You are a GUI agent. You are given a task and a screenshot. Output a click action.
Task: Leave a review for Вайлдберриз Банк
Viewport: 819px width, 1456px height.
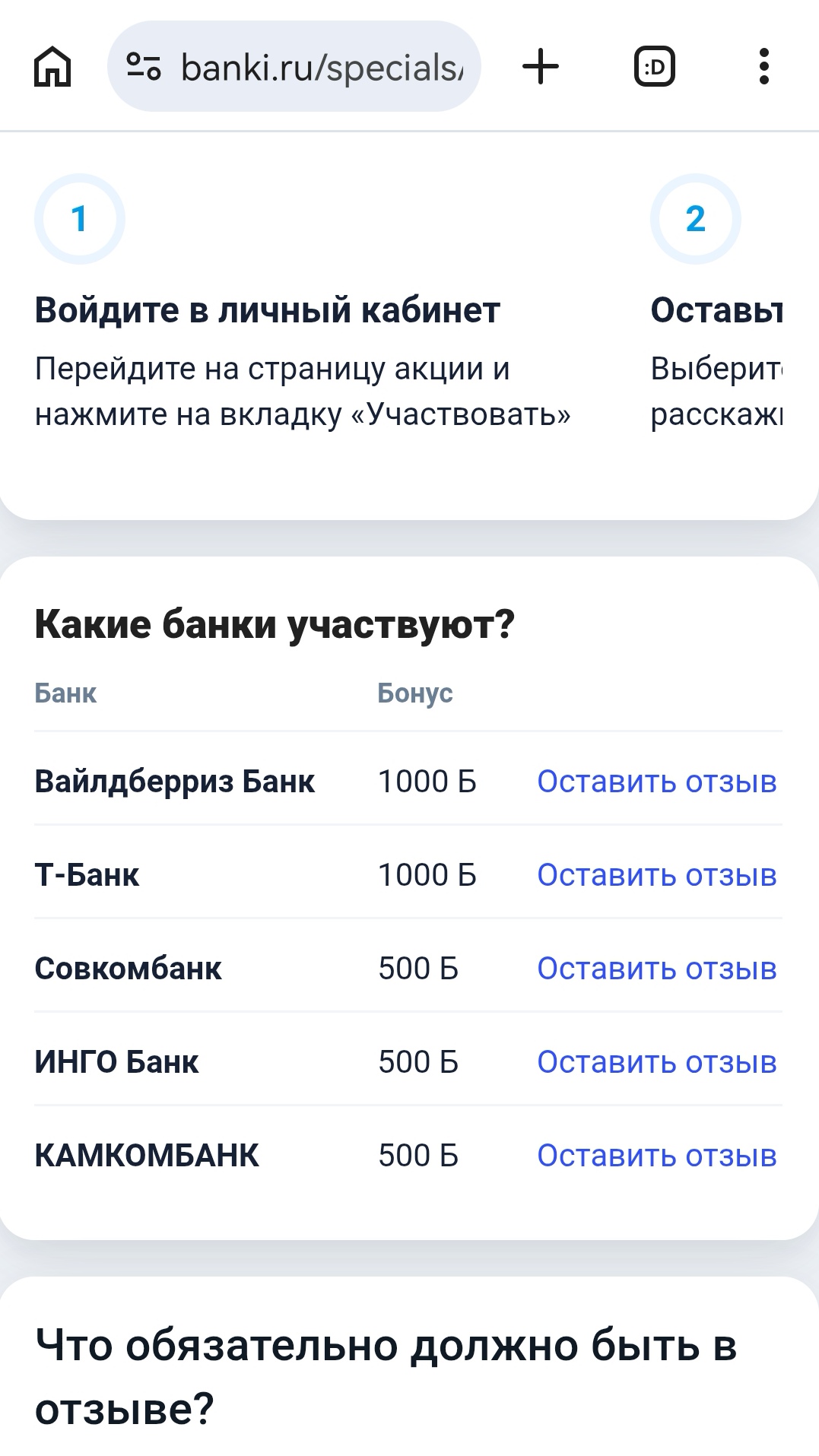pos(656,782)
